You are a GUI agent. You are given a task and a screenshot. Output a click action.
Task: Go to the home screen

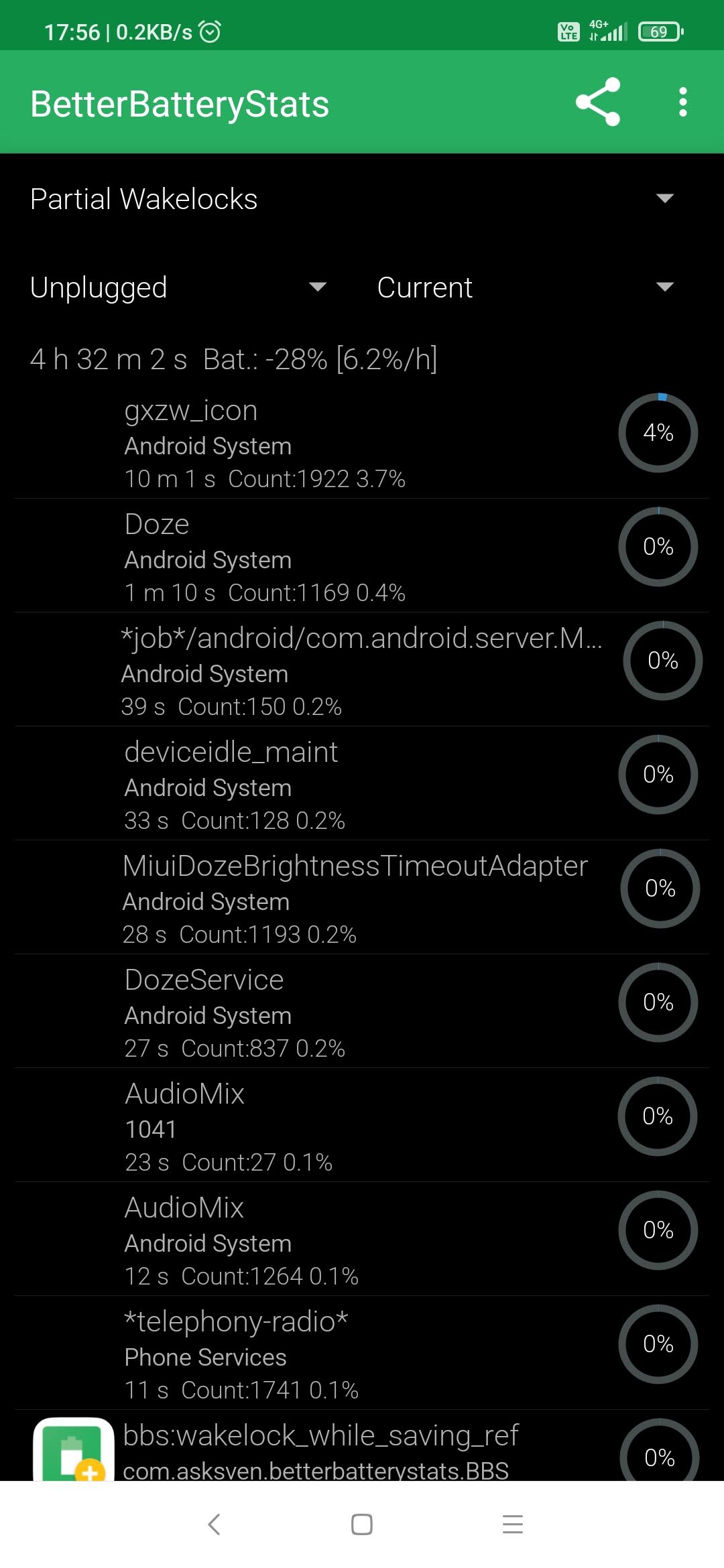click(362, 1524)
